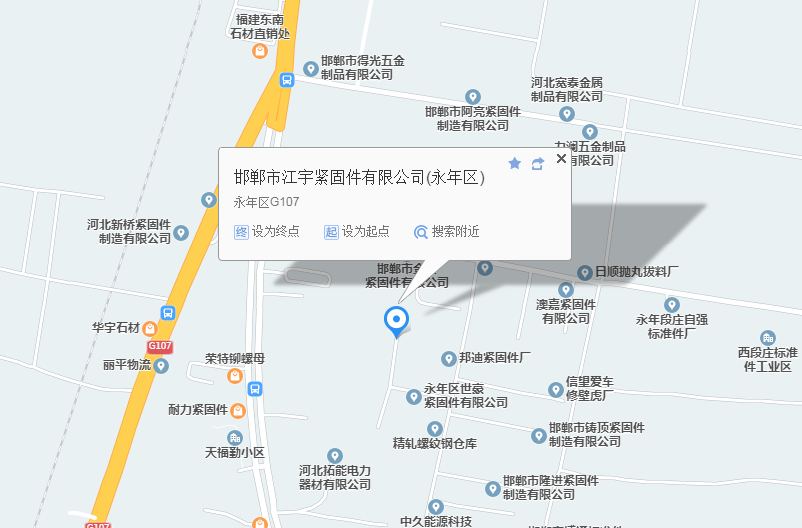Open 耐力紧固件 map marker
The width and height of the screenshot is (802, 528).
(238, 410)
